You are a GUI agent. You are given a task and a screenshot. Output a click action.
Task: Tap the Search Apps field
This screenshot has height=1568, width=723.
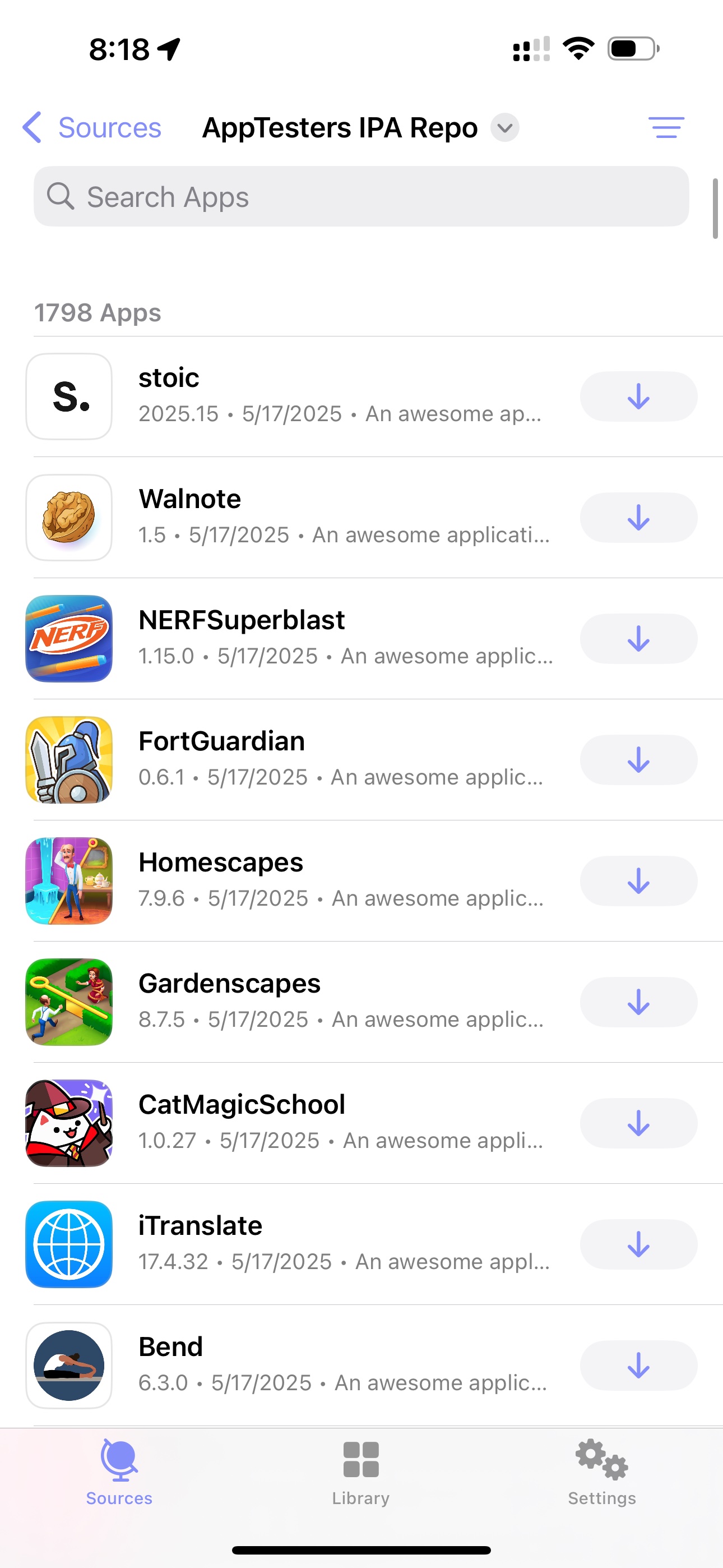pyautogui.click(x=361, y=197)
